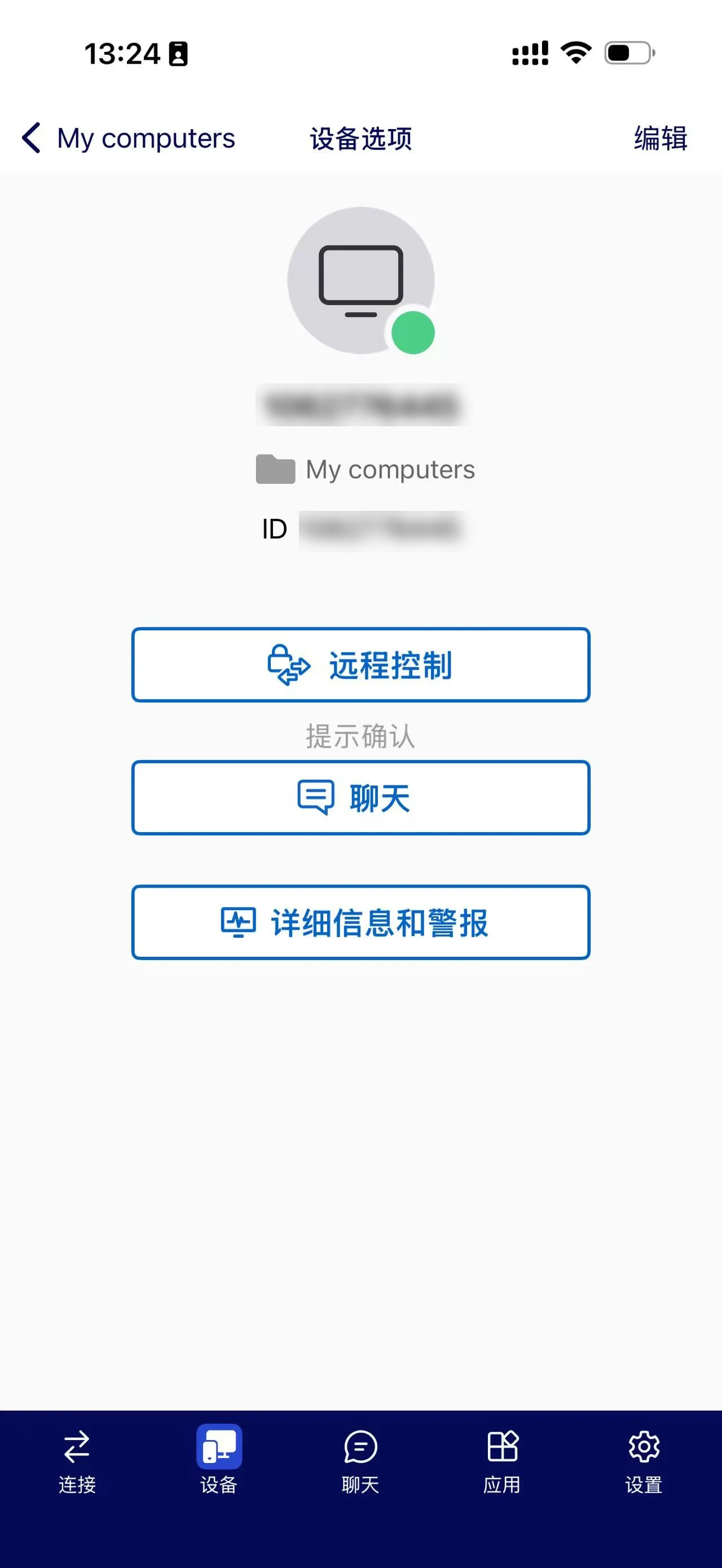Go back to My computers

(128, 138)
